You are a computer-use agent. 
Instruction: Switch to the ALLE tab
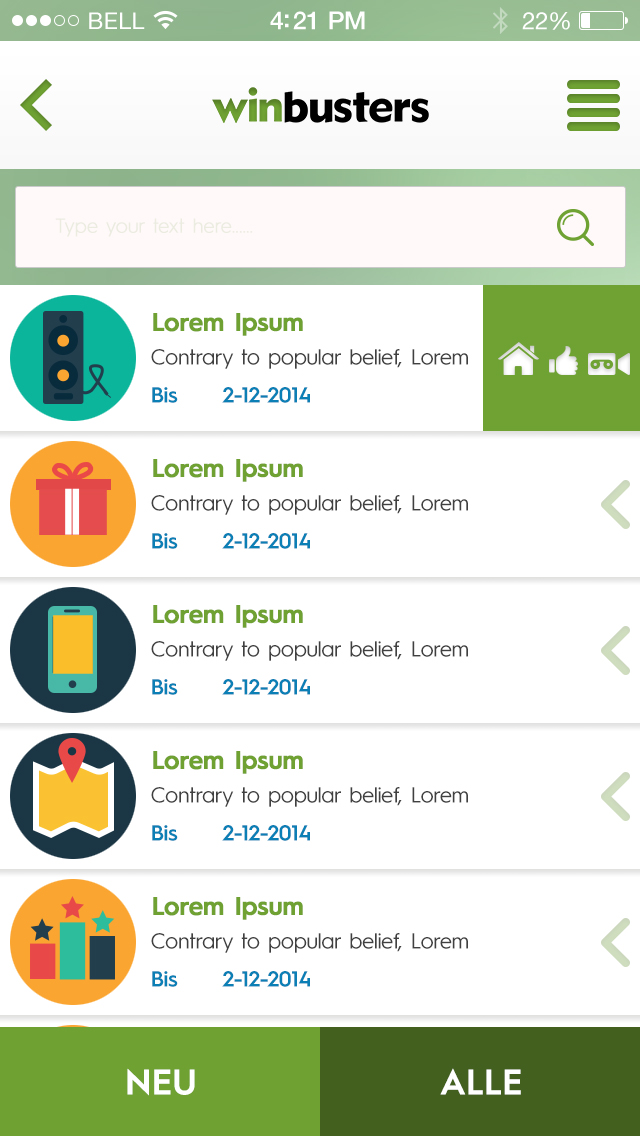(480, 1082)
